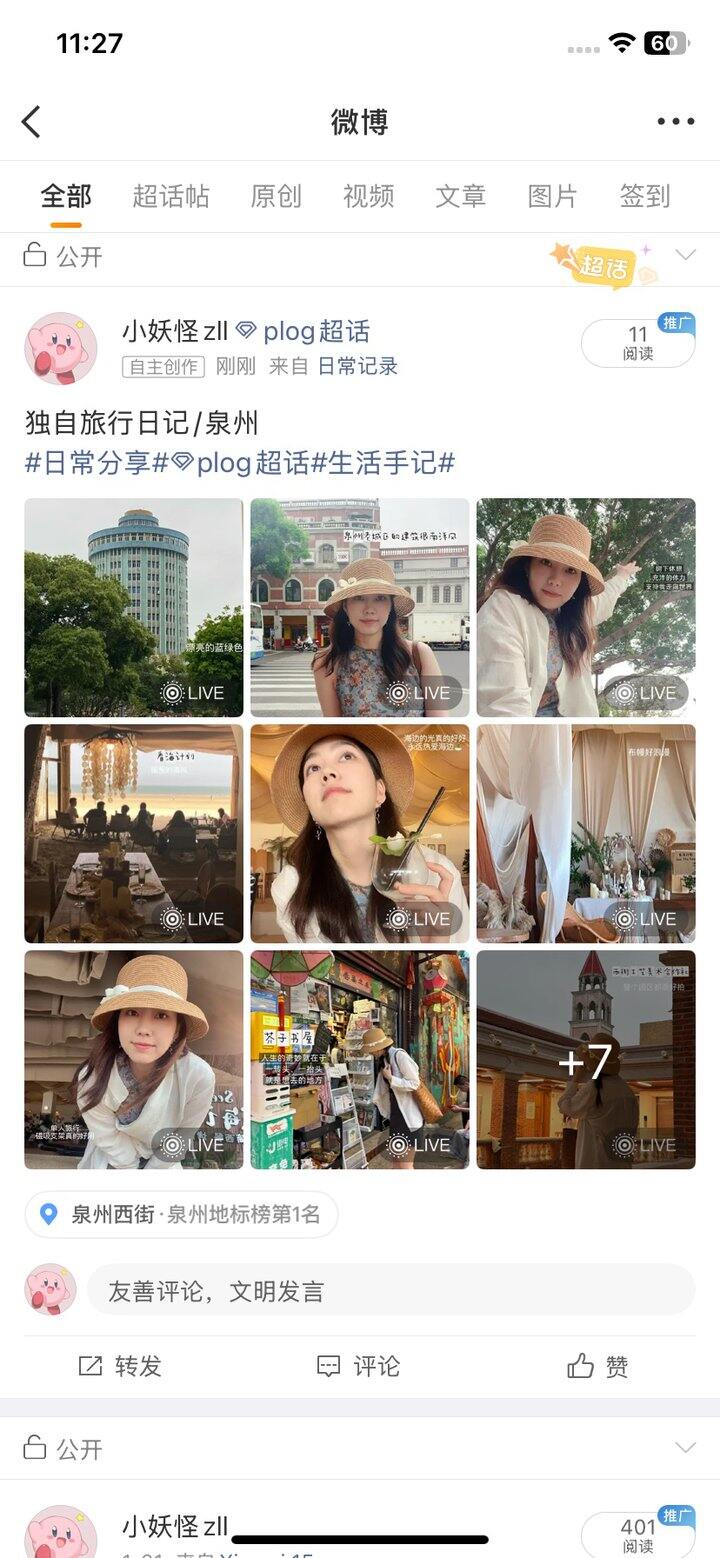Navigate back using the back arrow
Image resolution: width=720 pixels, height=1558 pixels.
pyautogui.click(x=31, y=120)
